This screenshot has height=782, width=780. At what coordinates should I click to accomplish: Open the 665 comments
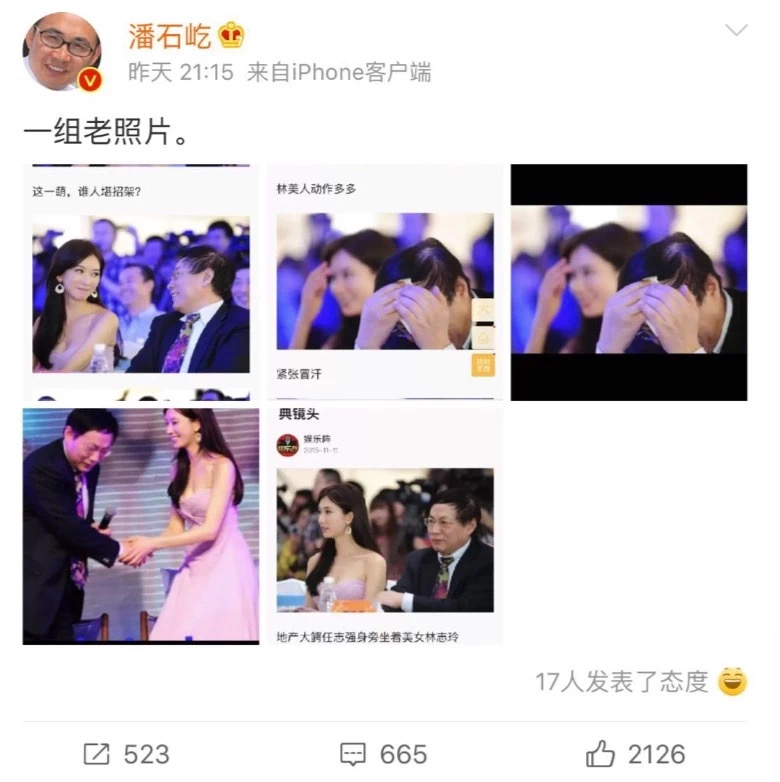[383, 753]
